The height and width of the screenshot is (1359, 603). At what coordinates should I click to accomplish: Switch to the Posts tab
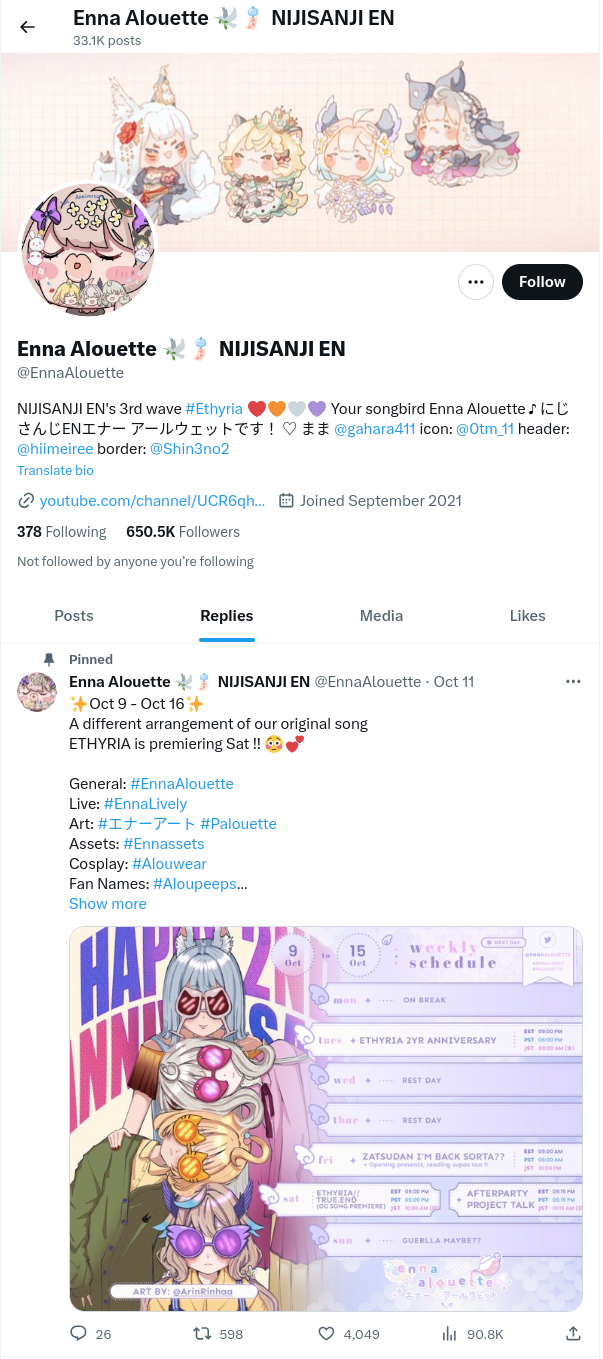(74, 616)
